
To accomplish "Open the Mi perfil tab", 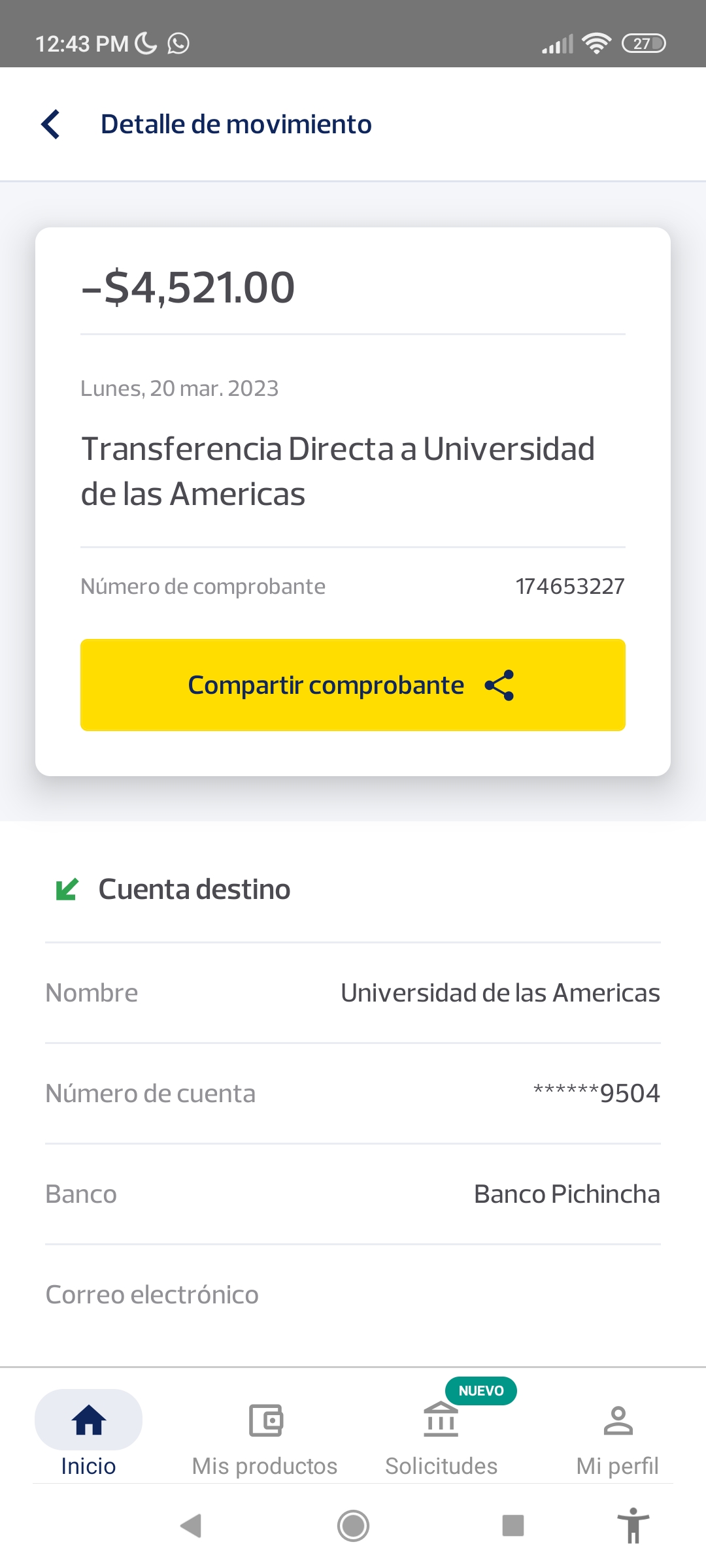I will click(617, 1434).
